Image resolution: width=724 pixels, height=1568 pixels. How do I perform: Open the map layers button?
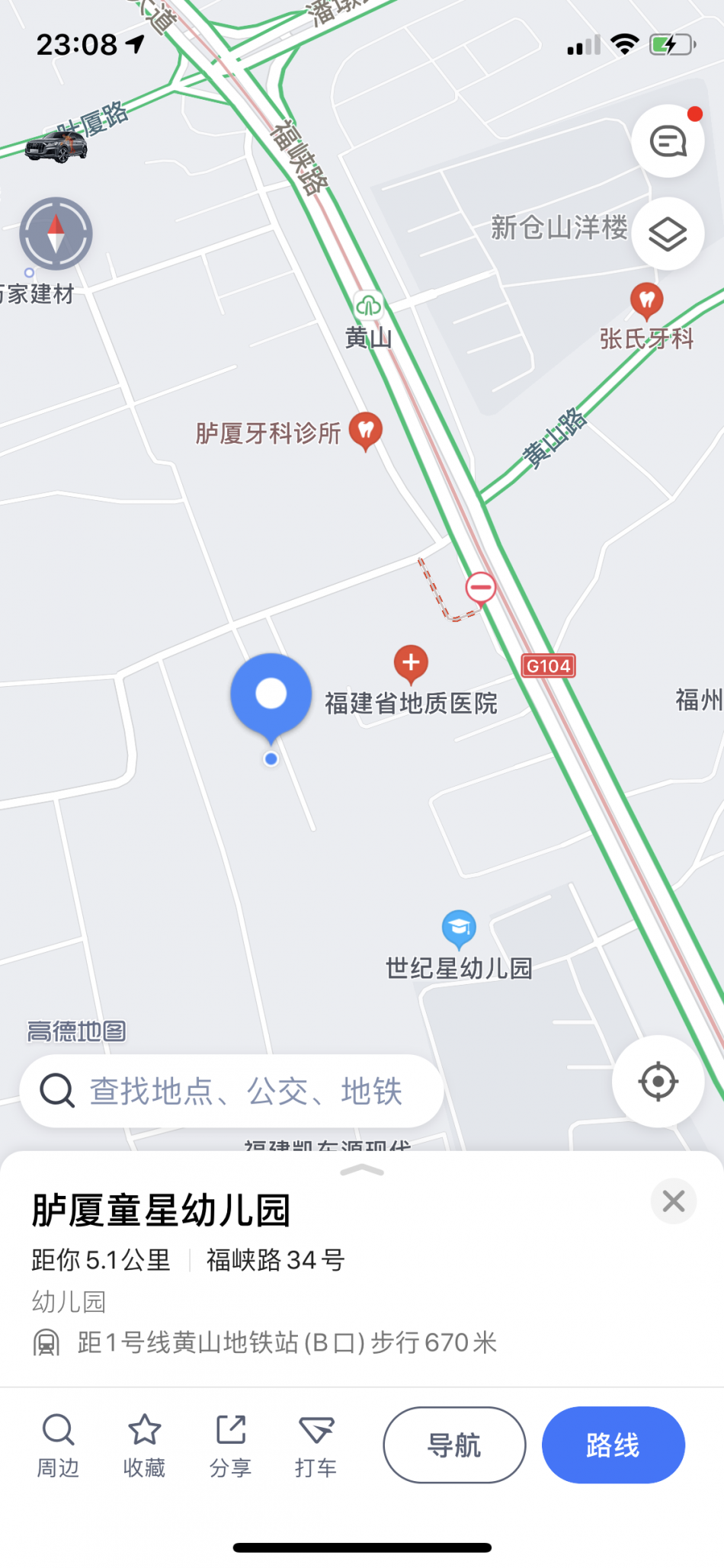(668, 234)
